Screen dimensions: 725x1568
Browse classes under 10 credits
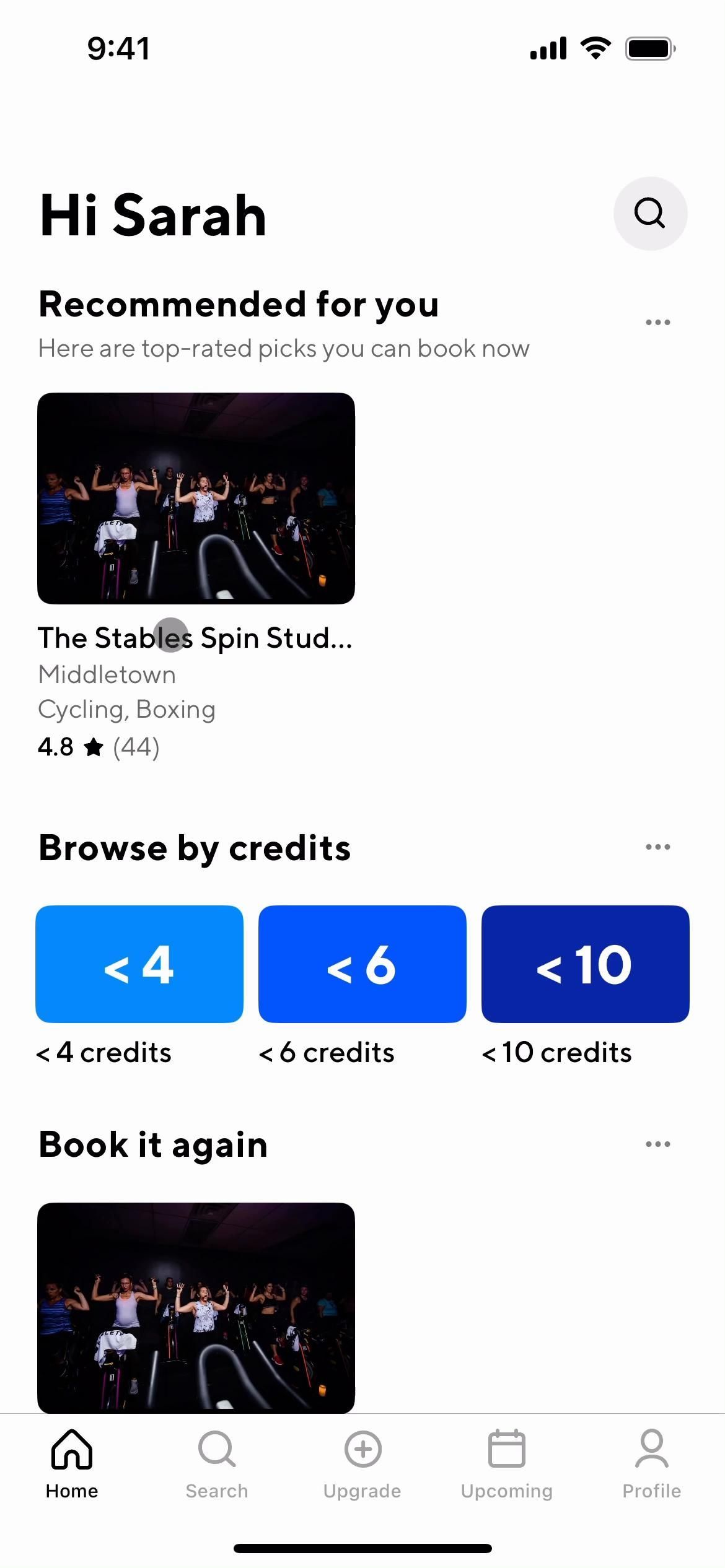pos(585,964)
